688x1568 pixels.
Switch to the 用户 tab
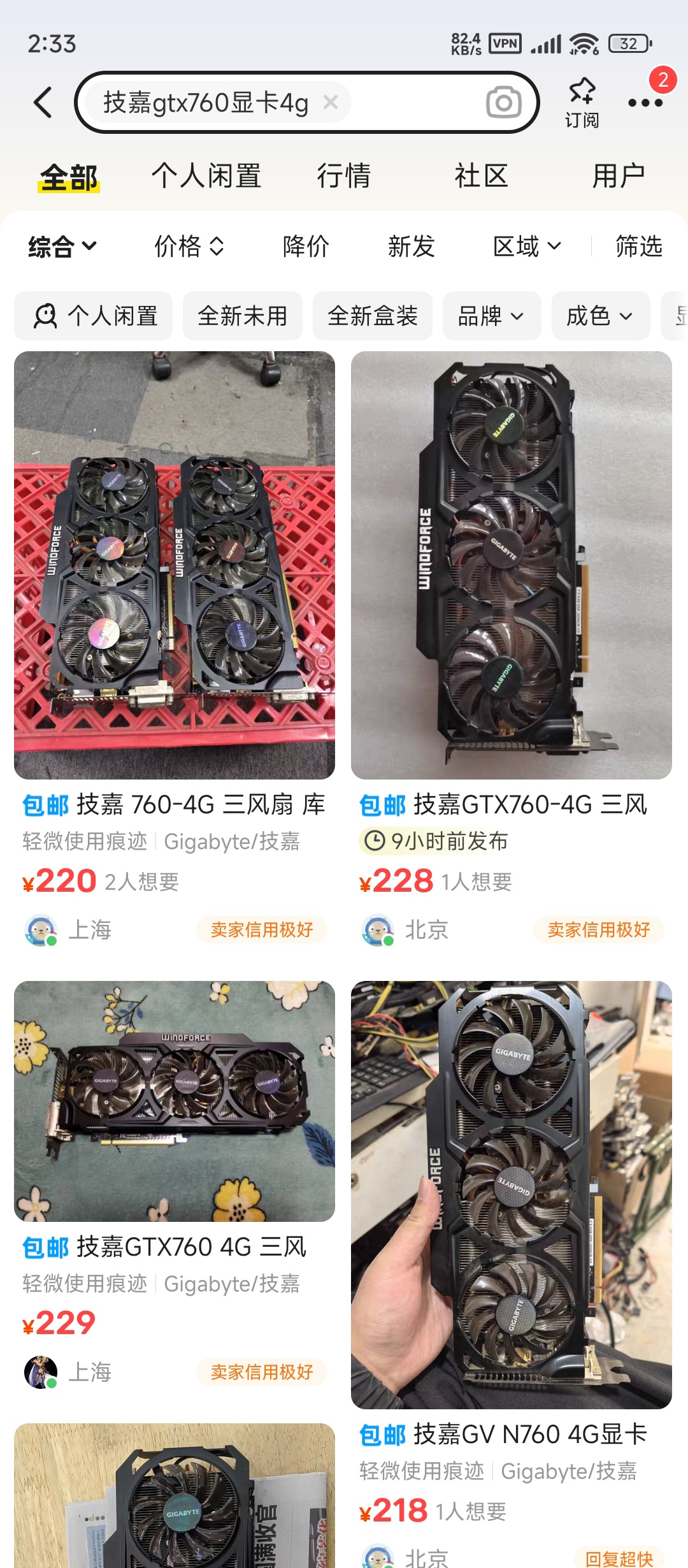click(x=618, y=176)
